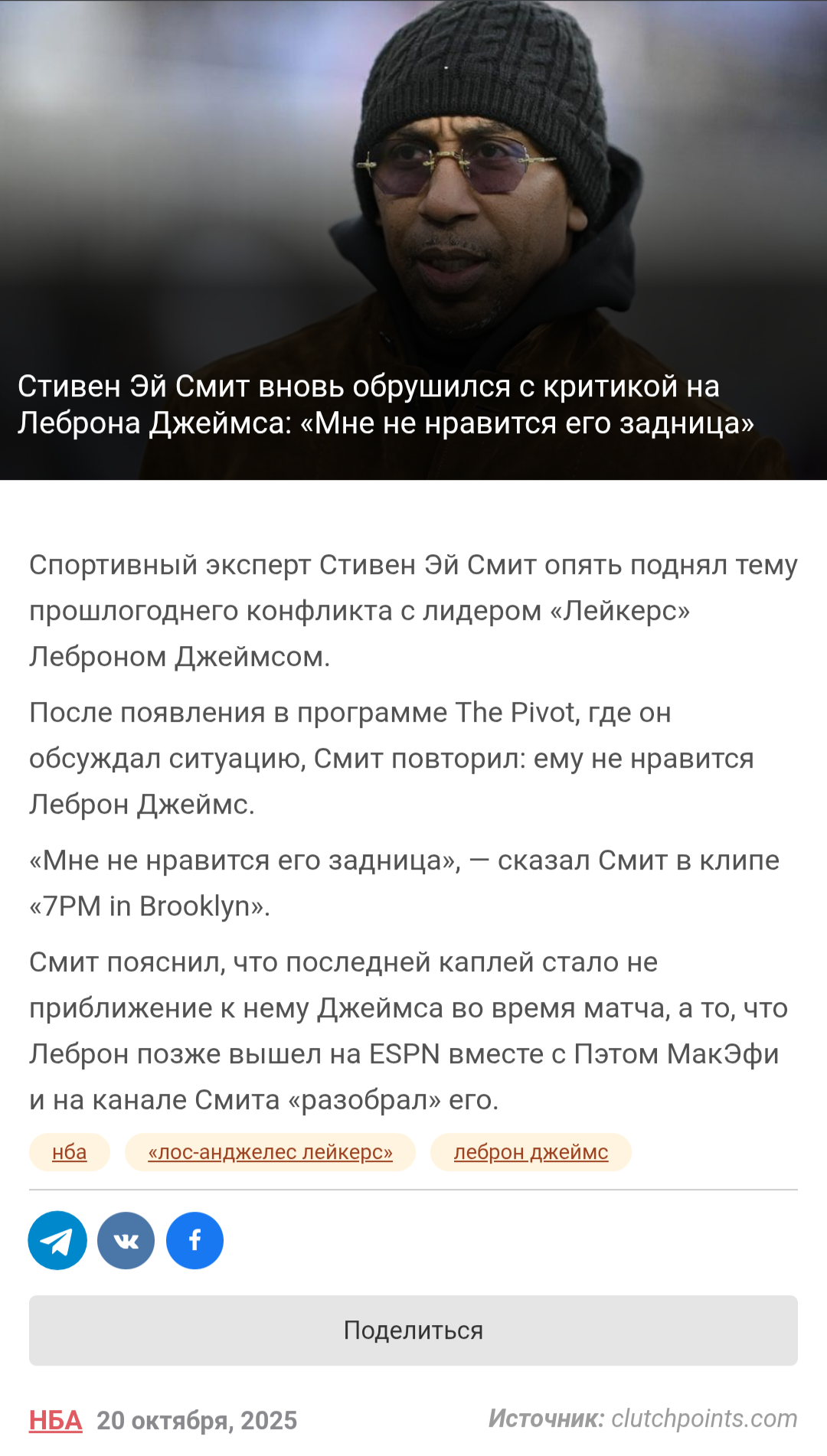Image resolution: width=827 pixels, height=1456 pixels.
Task: Open the «нба» tag
Action: pos(69,1152)
